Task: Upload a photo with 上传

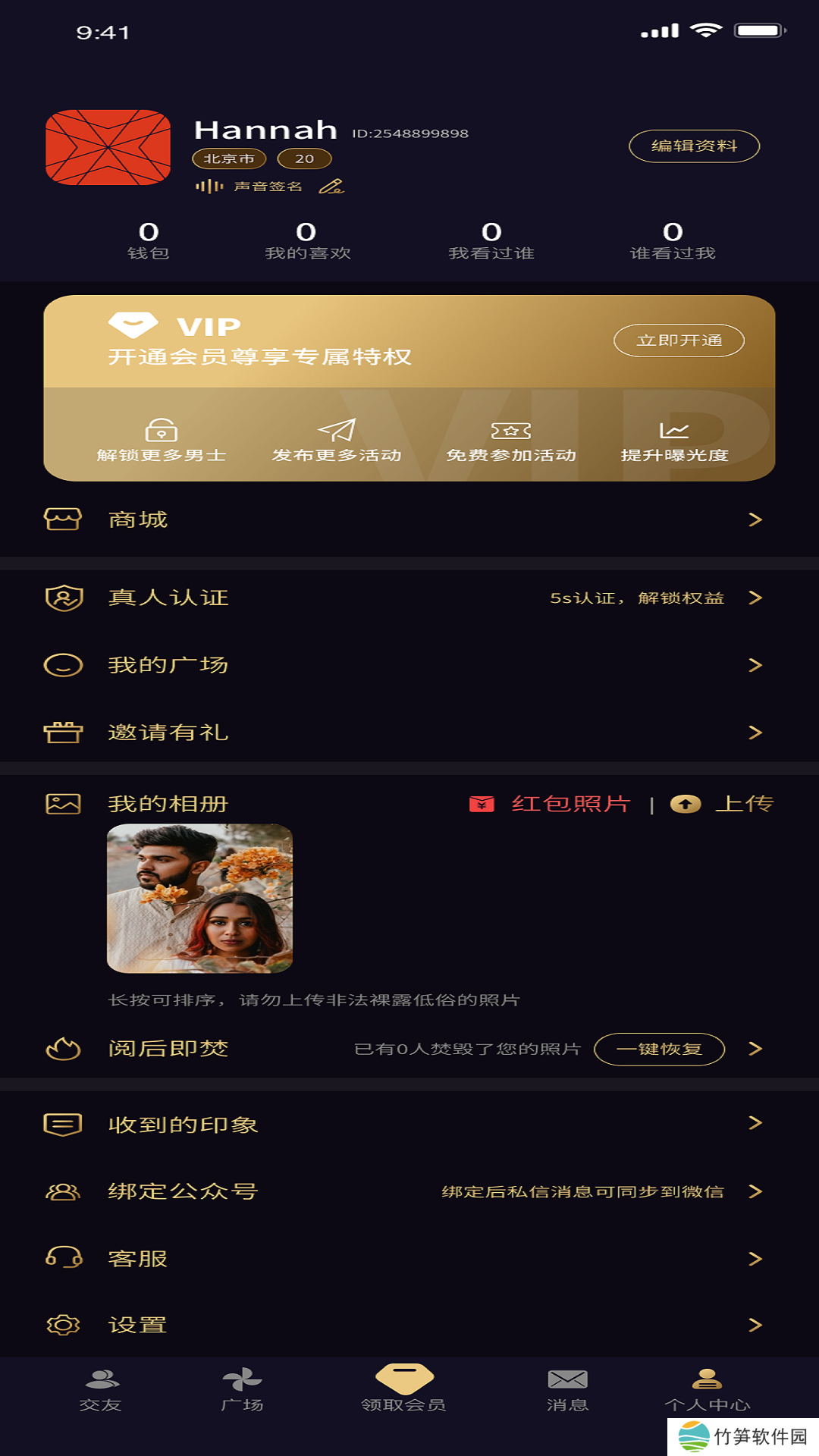Action: (723, 804)
